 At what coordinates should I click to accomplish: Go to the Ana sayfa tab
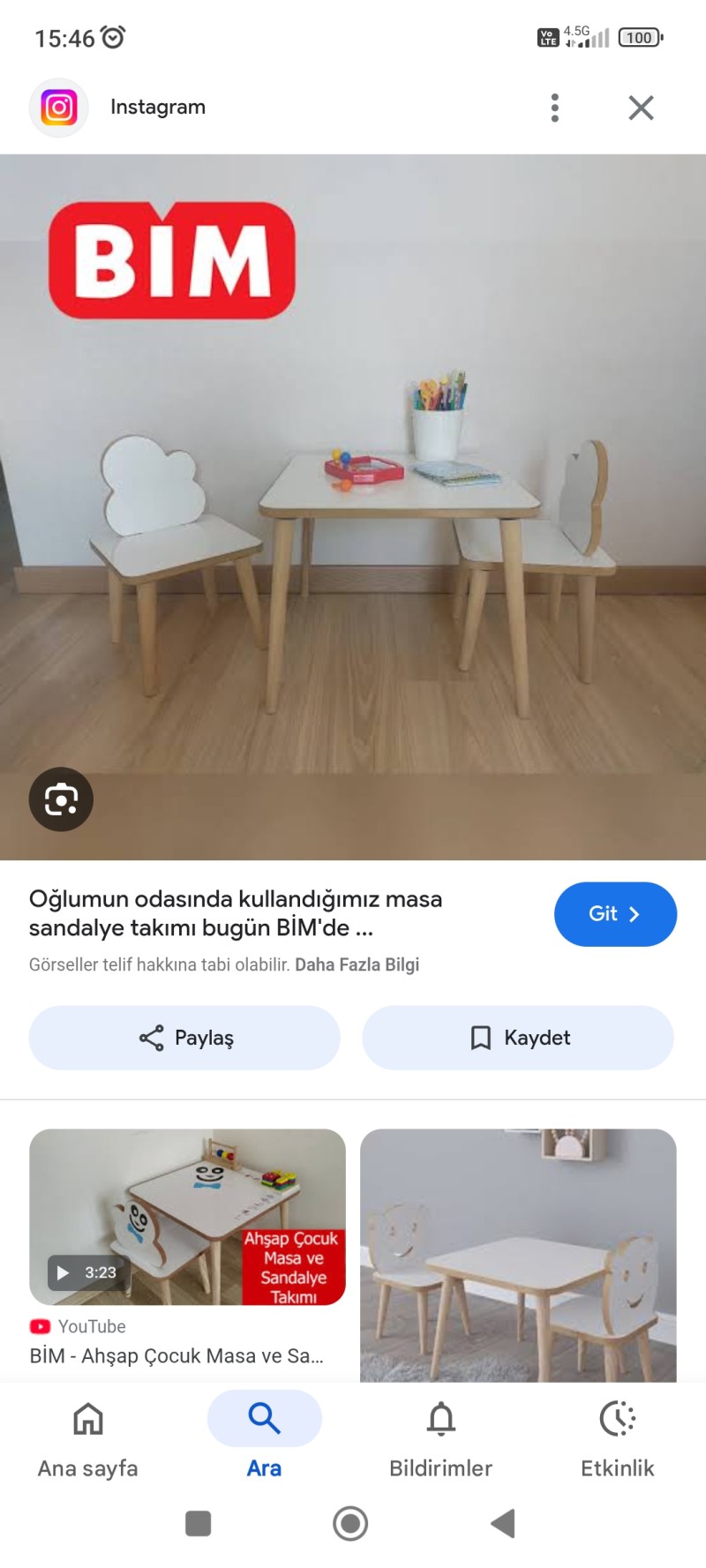[x=87, y=1437]
